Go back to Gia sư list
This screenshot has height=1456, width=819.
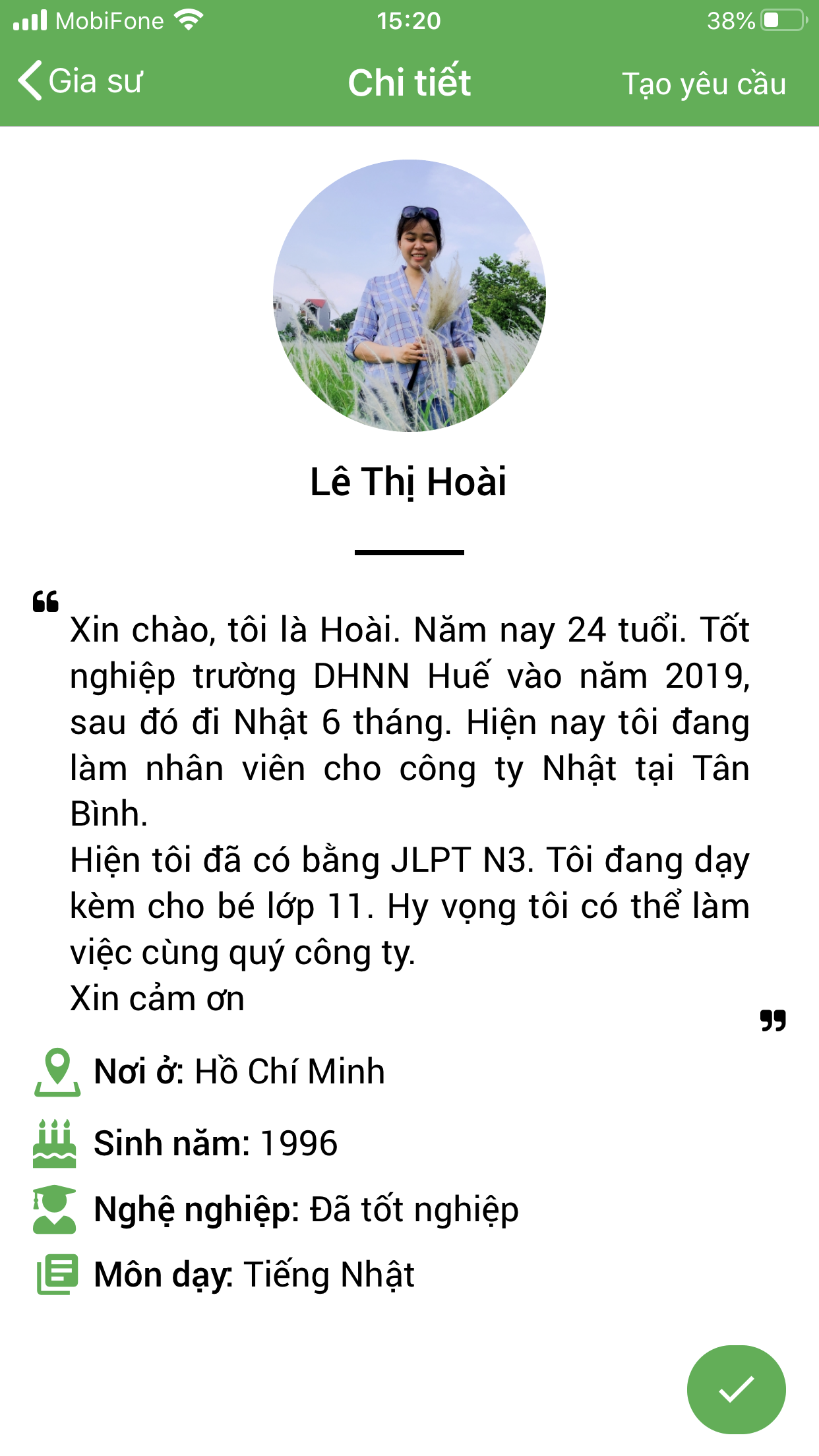pyautogui.click(x=79, y=82)
